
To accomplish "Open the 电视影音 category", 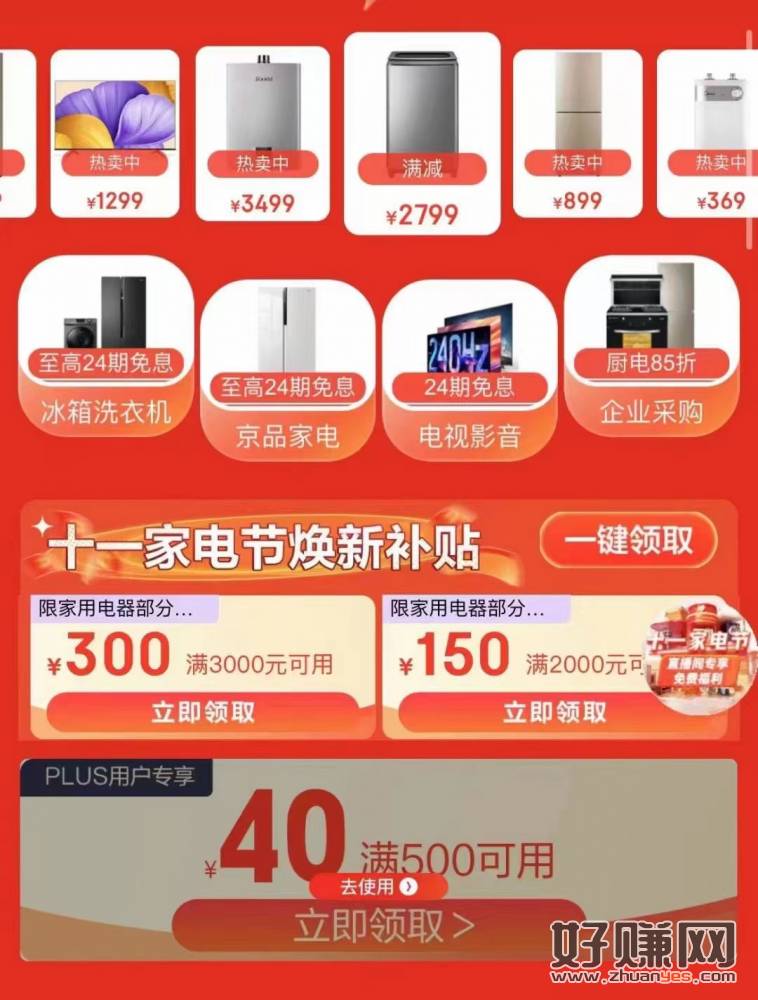I will coord(469,368).
